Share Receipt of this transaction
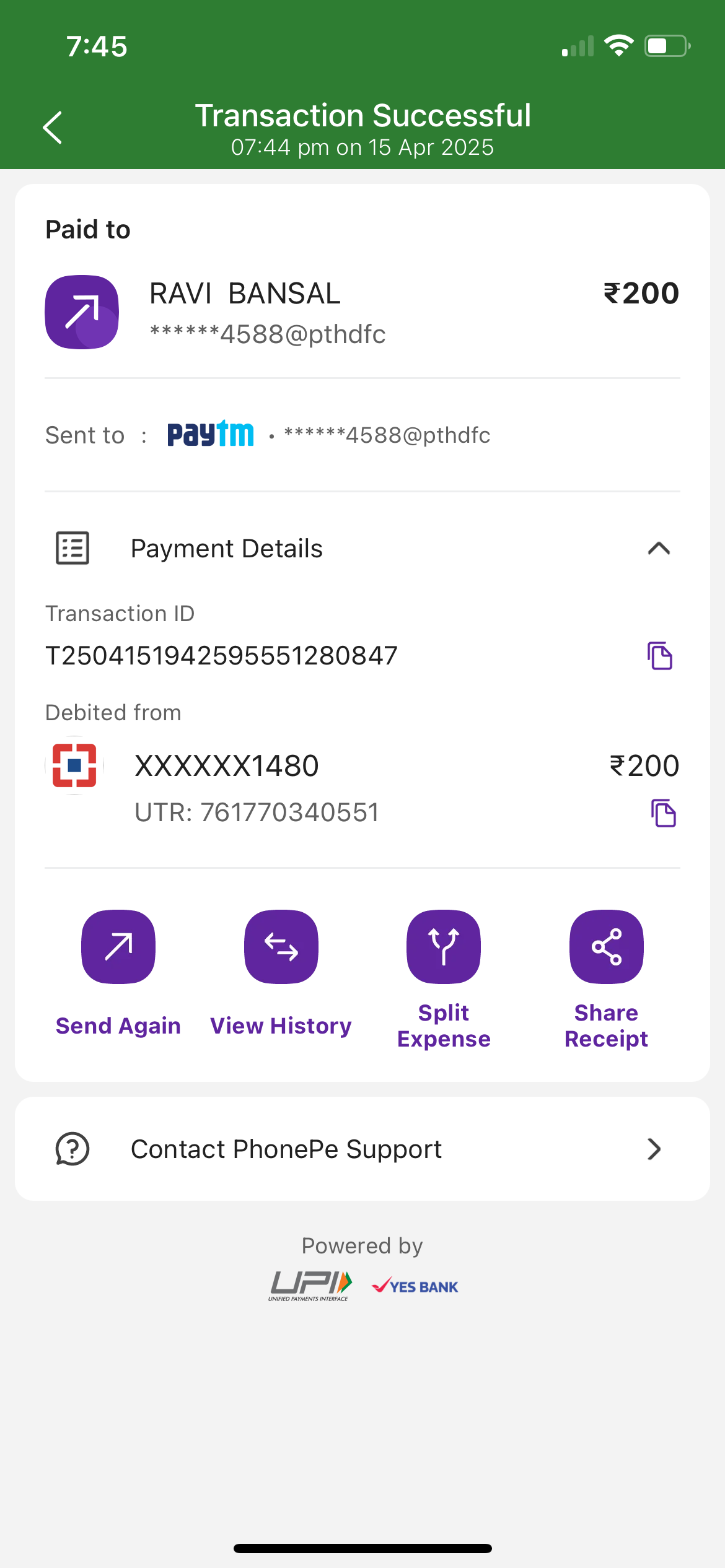Screen dimensions: 725x1568 [606, 980]
